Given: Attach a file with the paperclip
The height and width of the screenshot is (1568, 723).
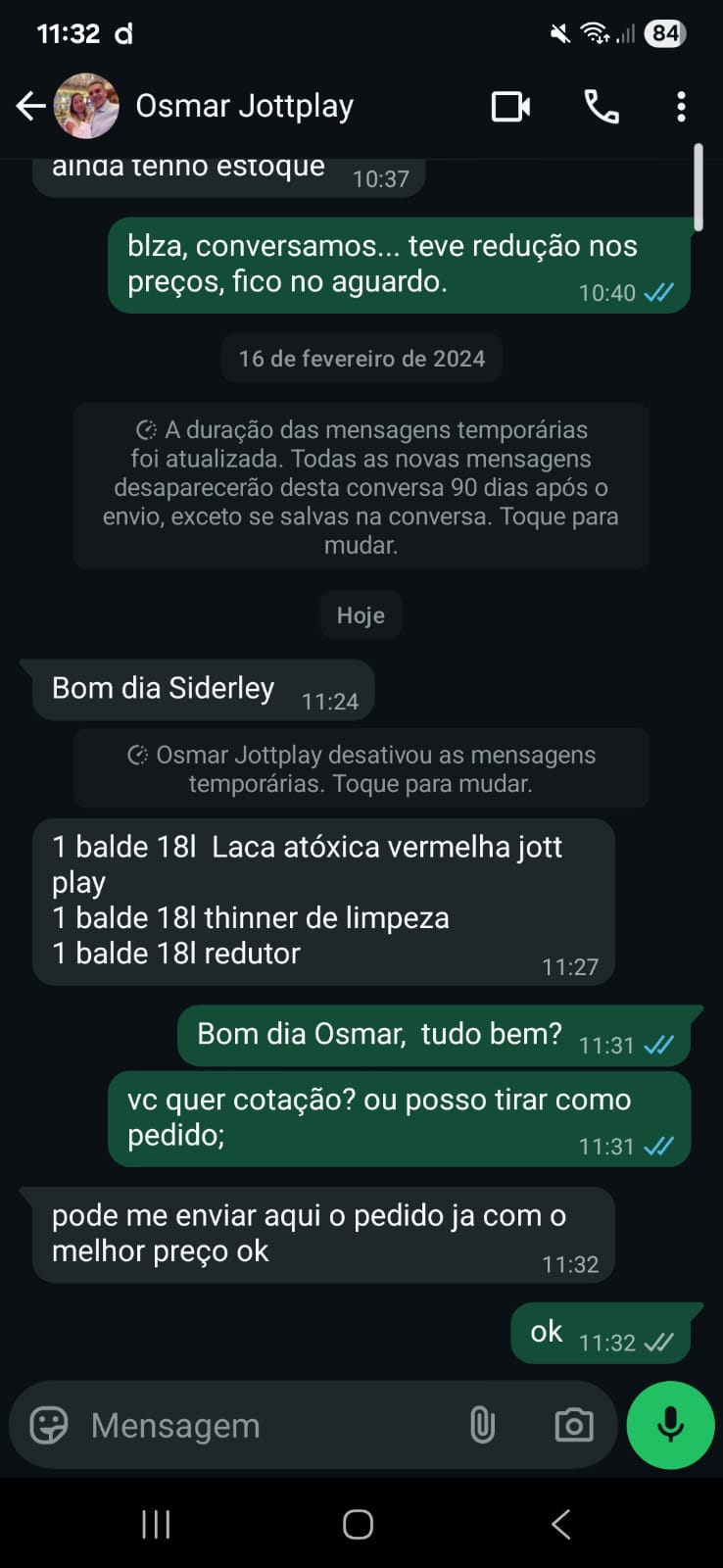Looking at the screenshot, I should tap(482, 1425).
